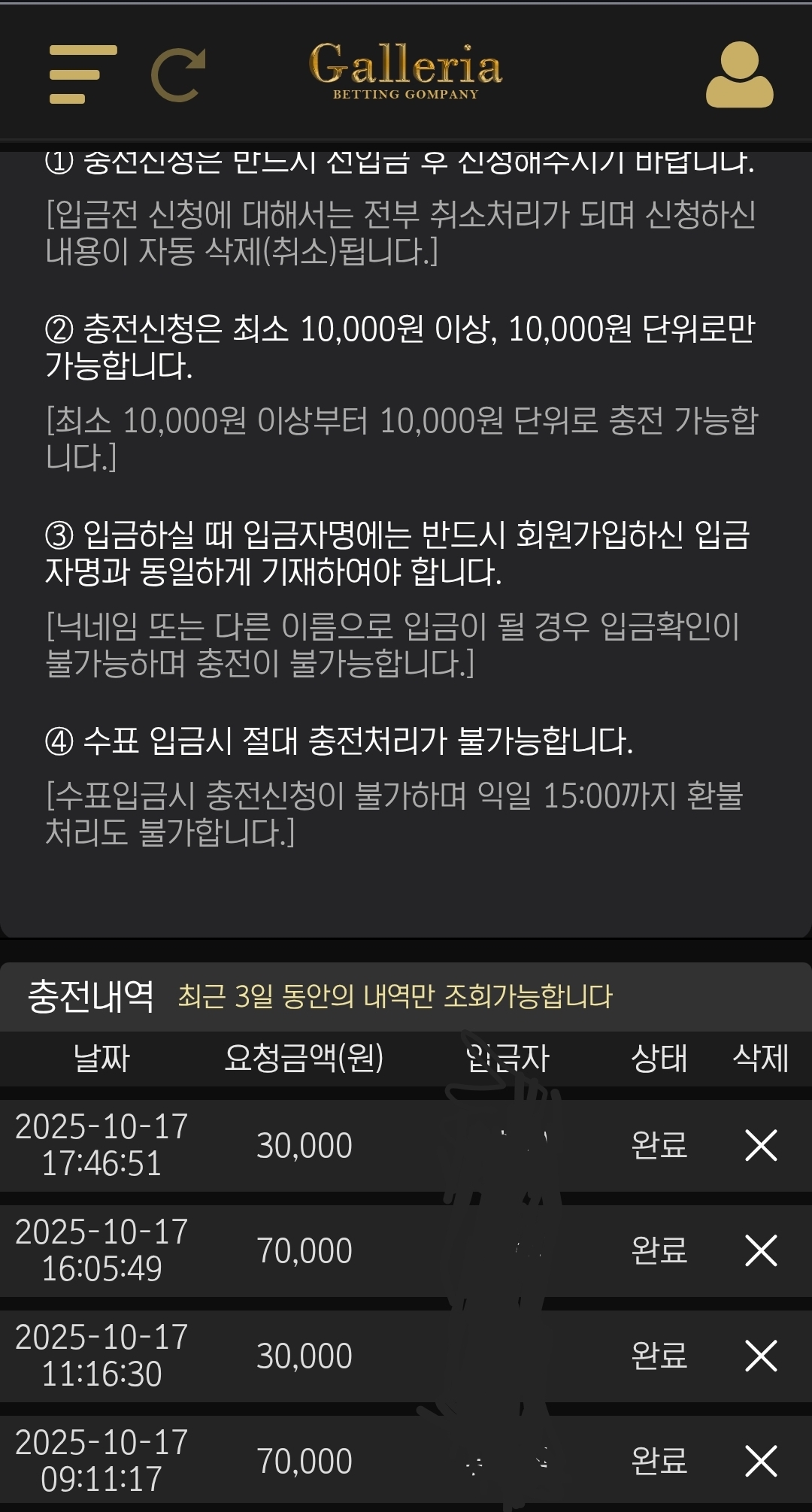
Task: Remove the 11:16:30 charge entry
Action: pos(761,1356)
